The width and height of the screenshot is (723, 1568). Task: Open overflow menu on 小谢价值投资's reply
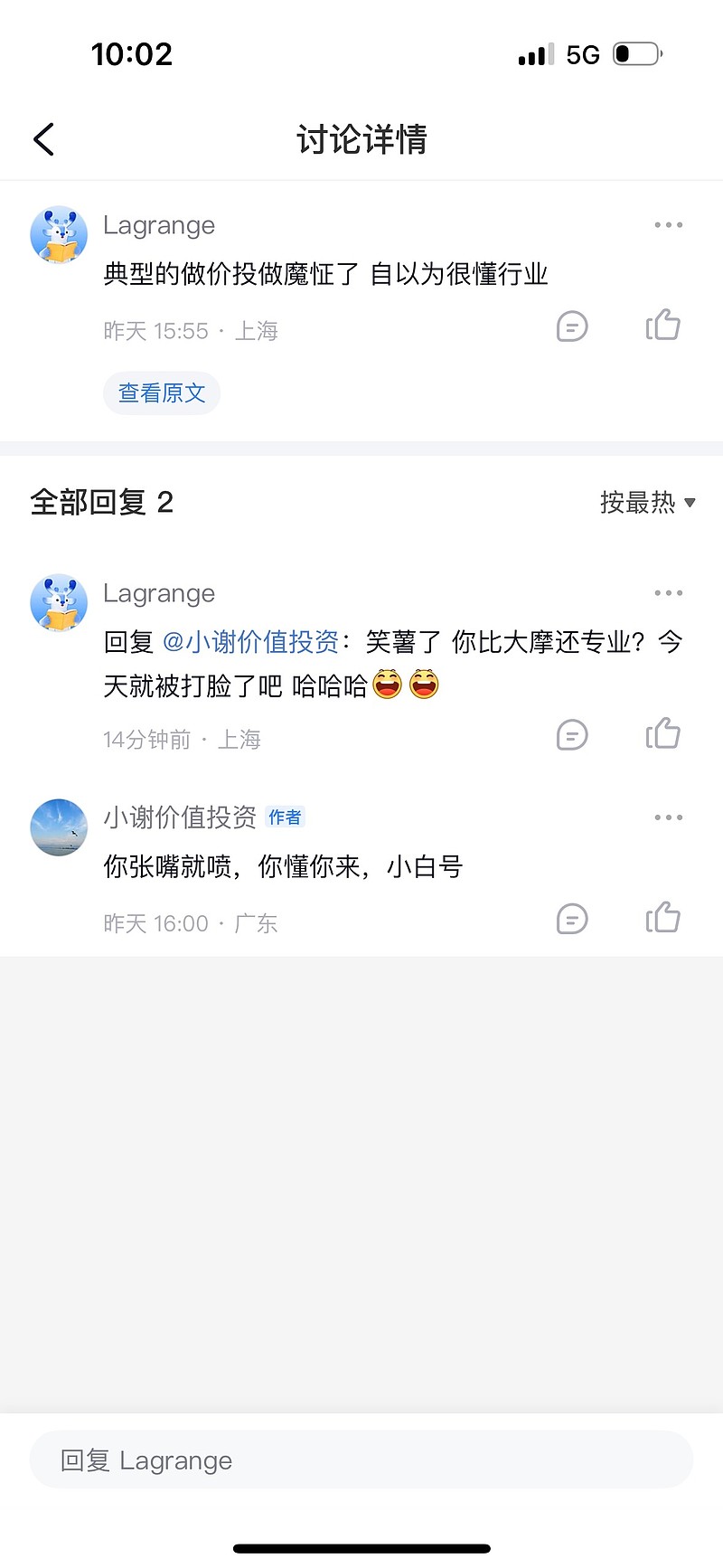click(x=668, y=817)
